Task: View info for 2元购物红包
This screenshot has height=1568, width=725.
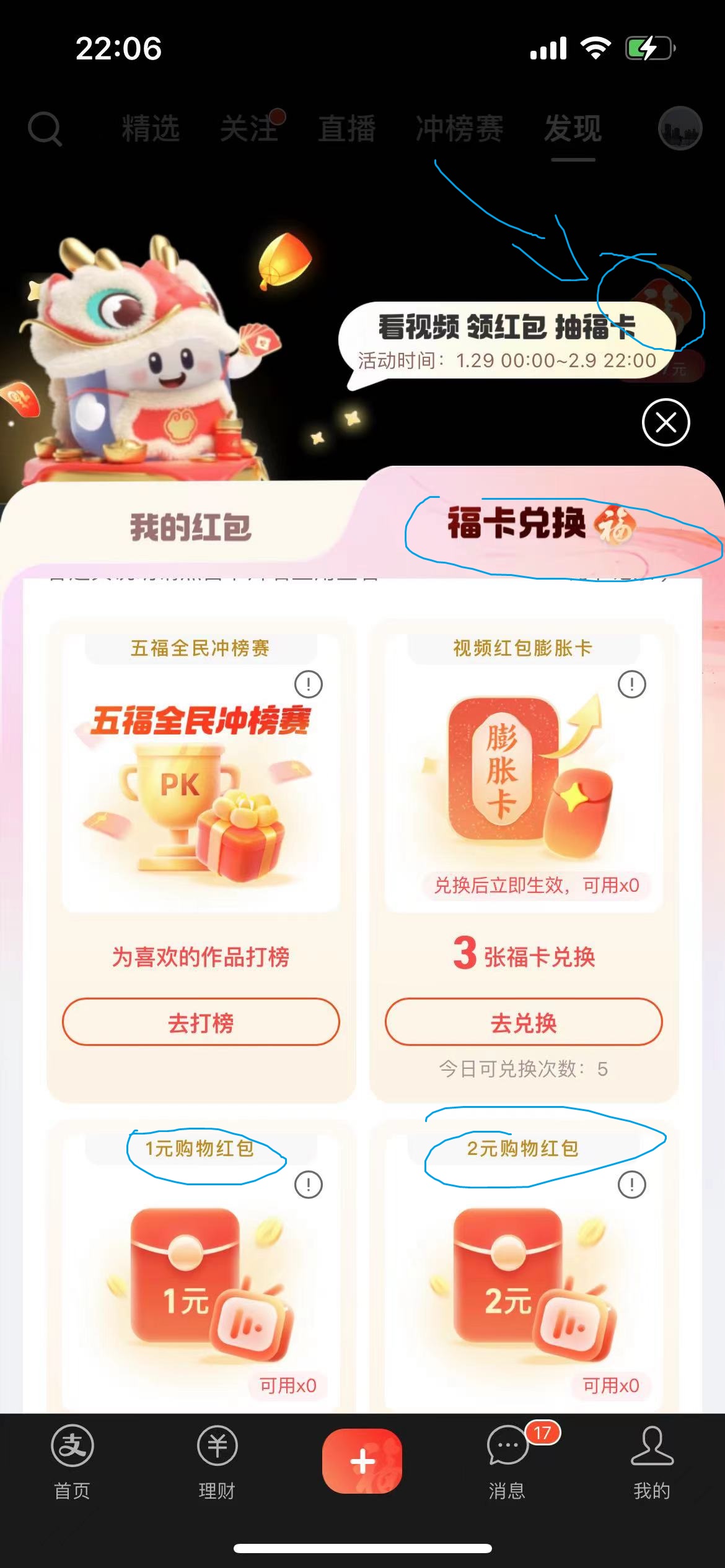Action: point(631,1185)
